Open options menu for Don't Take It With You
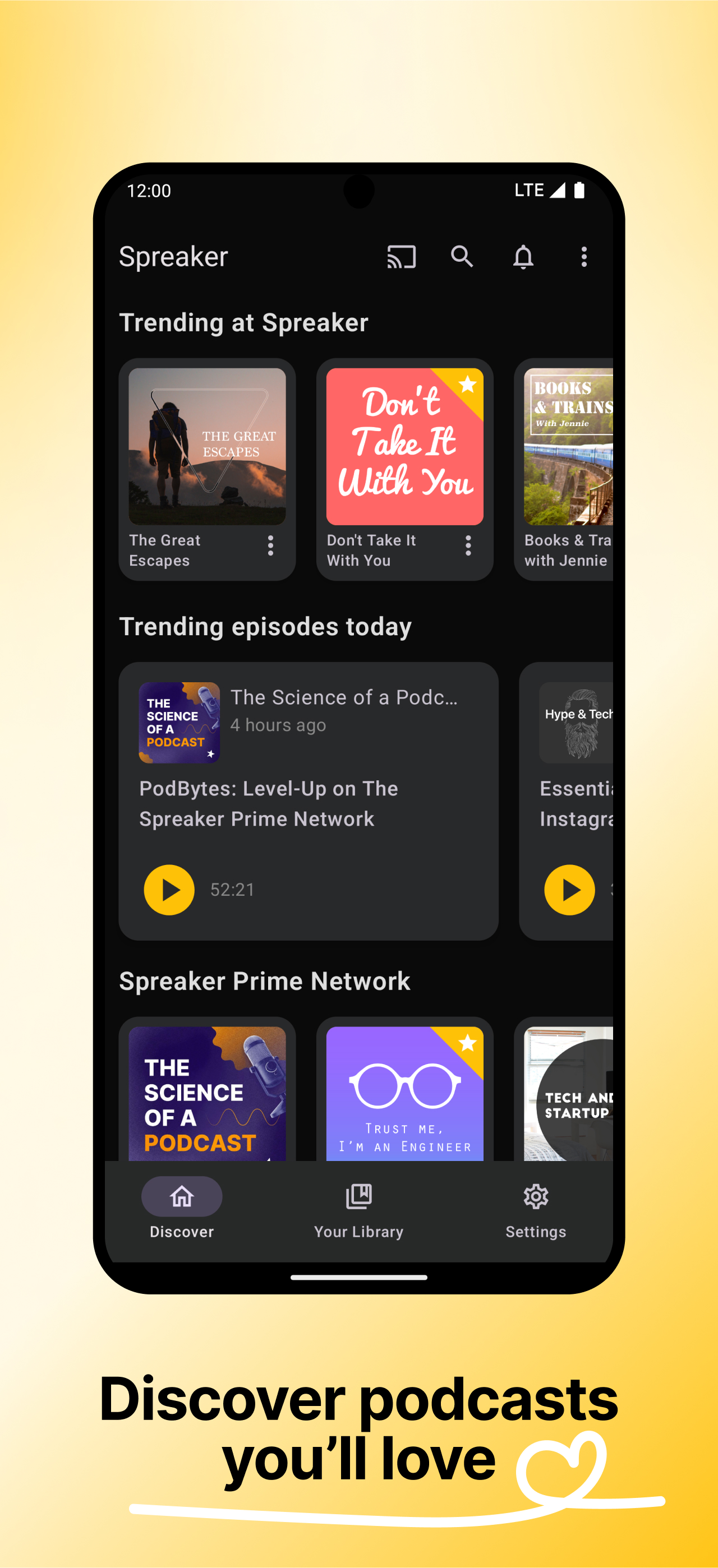 468,547
